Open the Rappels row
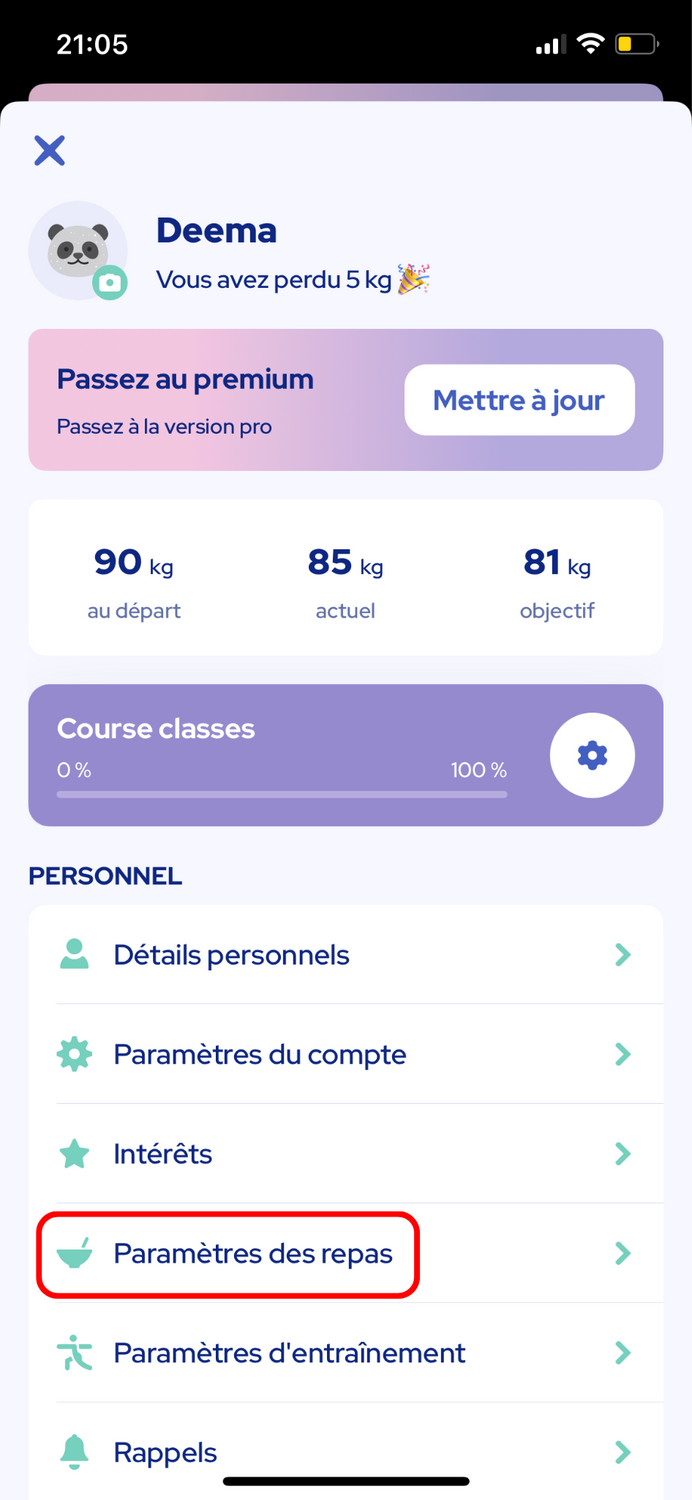 click(346, 1452)
